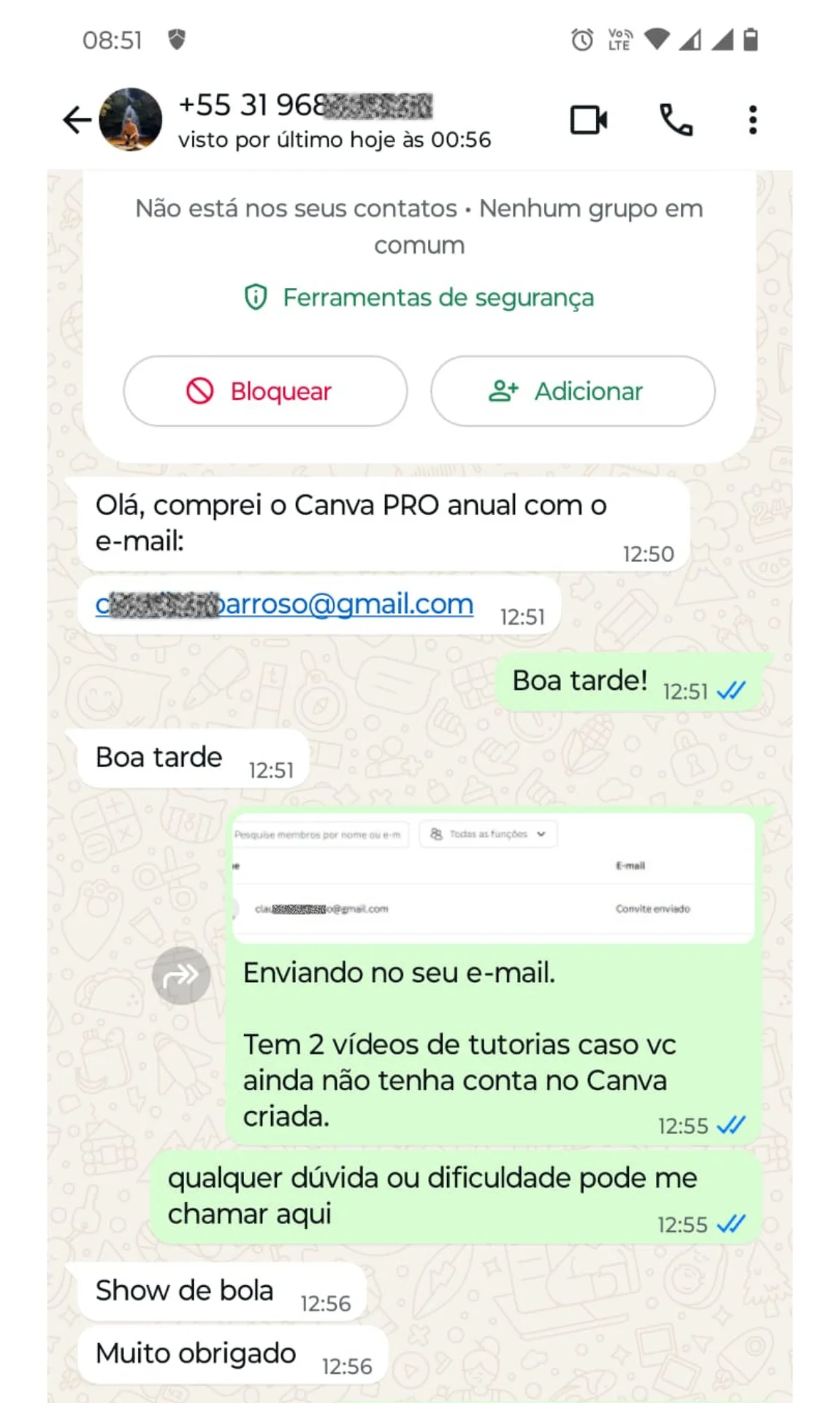The height and width of the screenshot is (1403, 840).
Task: Open the sent screenshot image
Action: click(x=493, y=877)
